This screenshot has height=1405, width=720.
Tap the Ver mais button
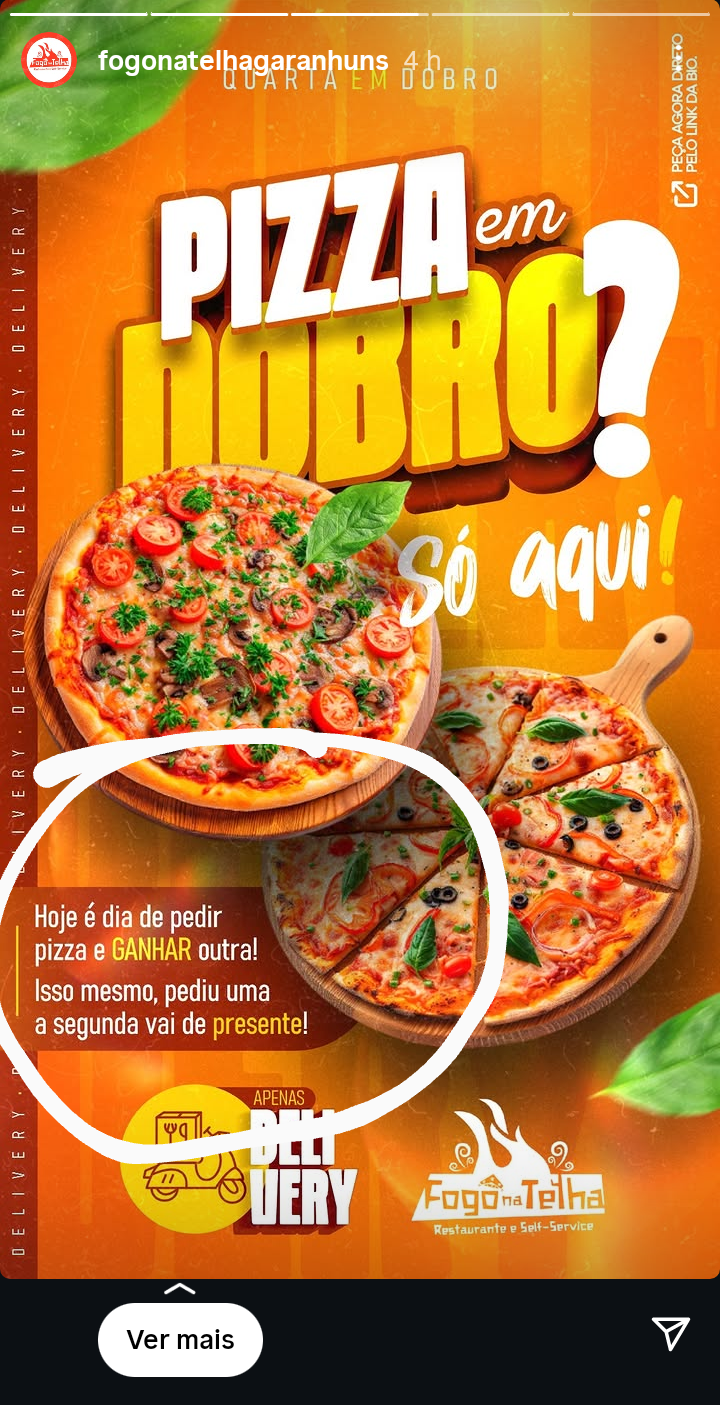(x=180, y=1339)
